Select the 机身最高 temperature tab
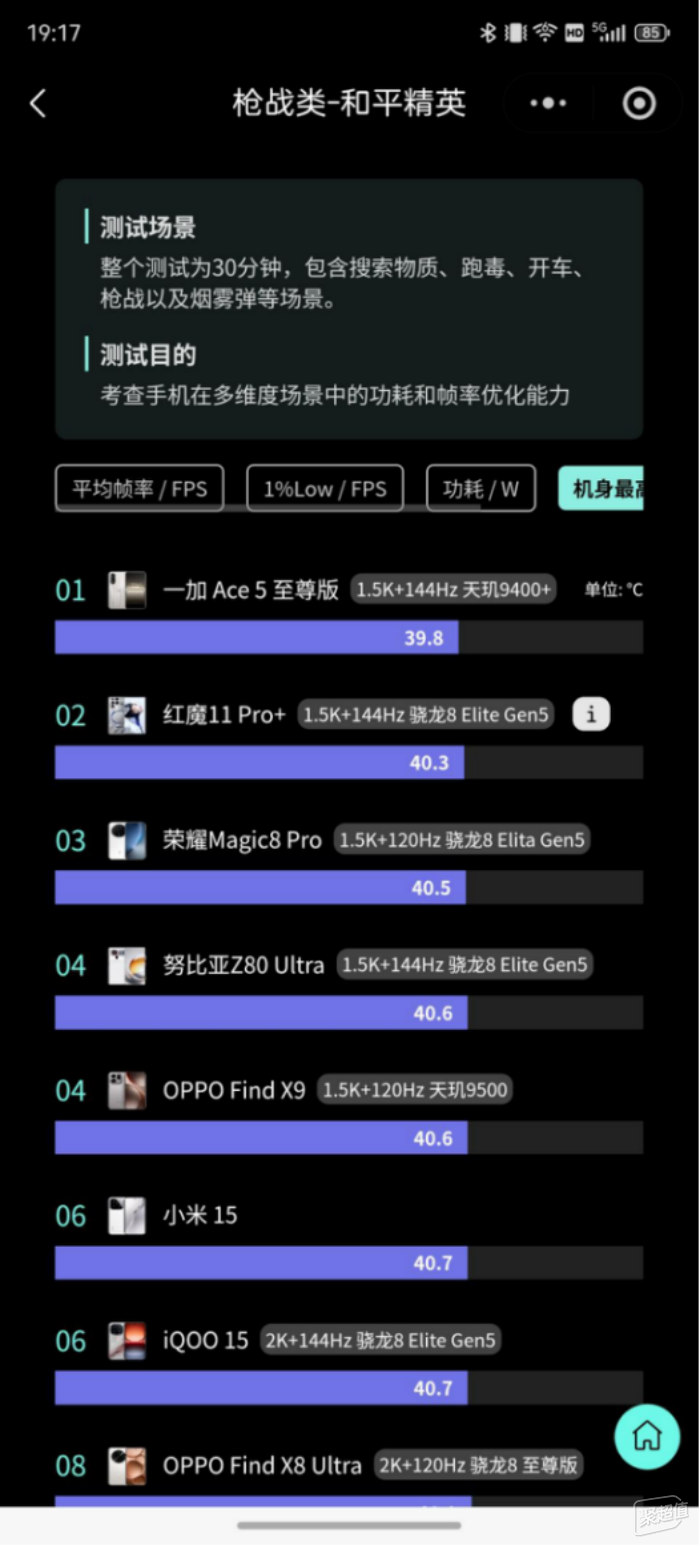Screen dimensions: 700x1547 [x=602, y=489]
